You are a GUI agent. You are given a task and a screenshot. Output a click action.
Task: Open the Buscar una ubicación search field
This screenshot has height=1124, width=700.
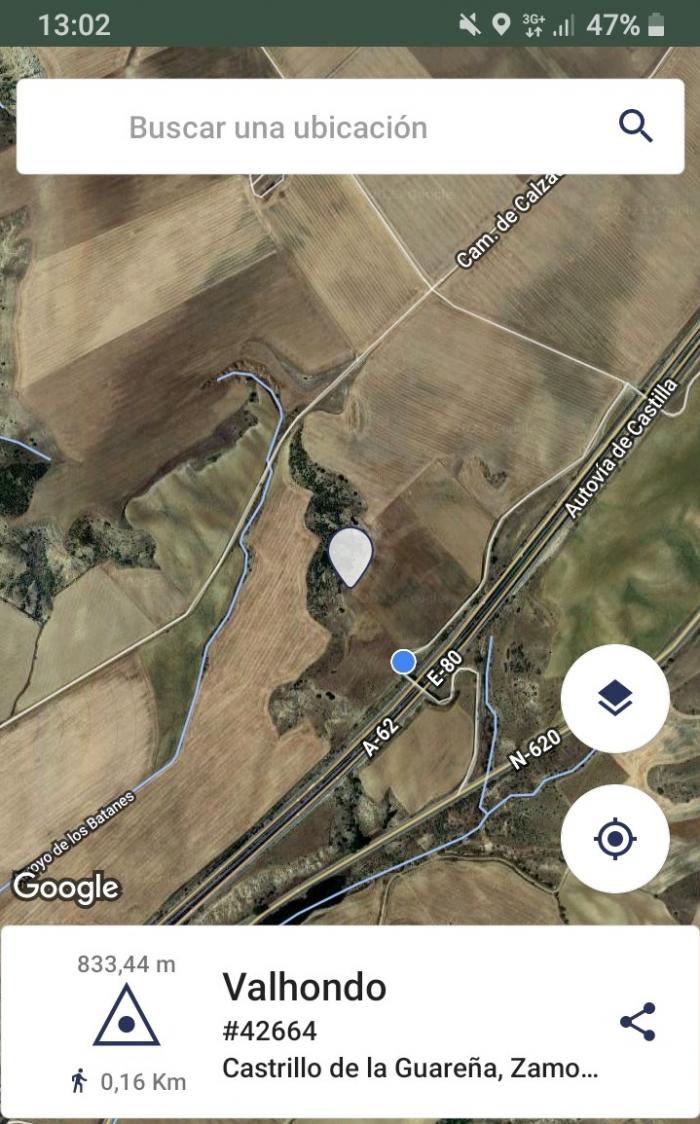pyautogui.click(x=350, y=127)
